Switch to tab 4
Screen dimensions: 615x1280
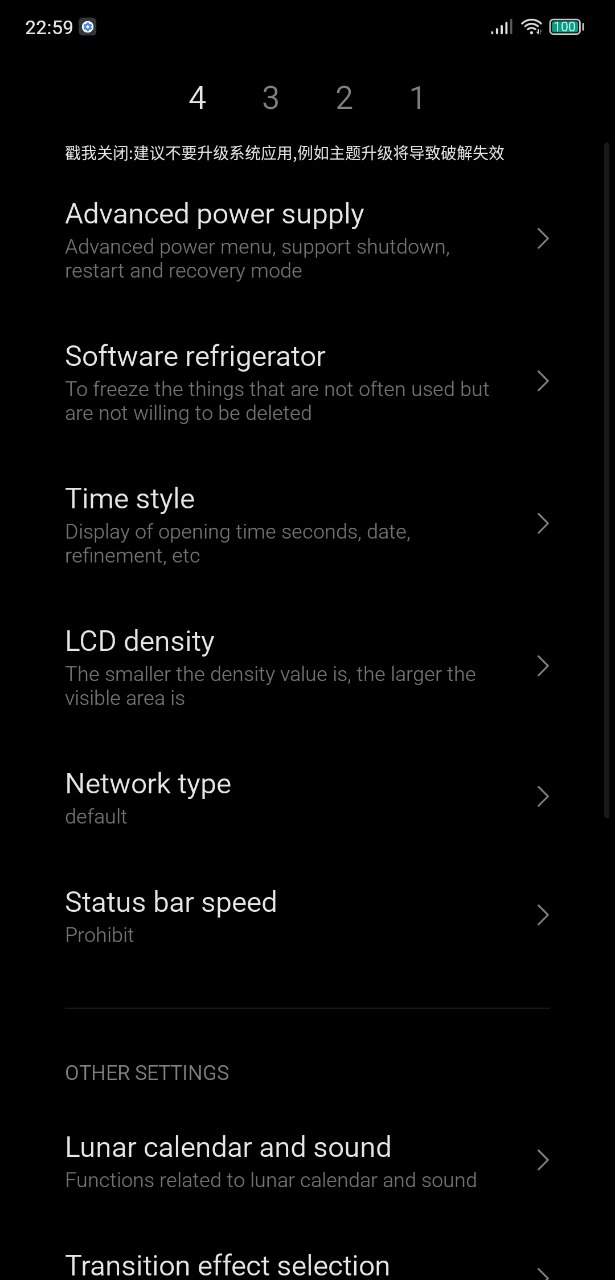pyautogui.click(x=197, y=98)
